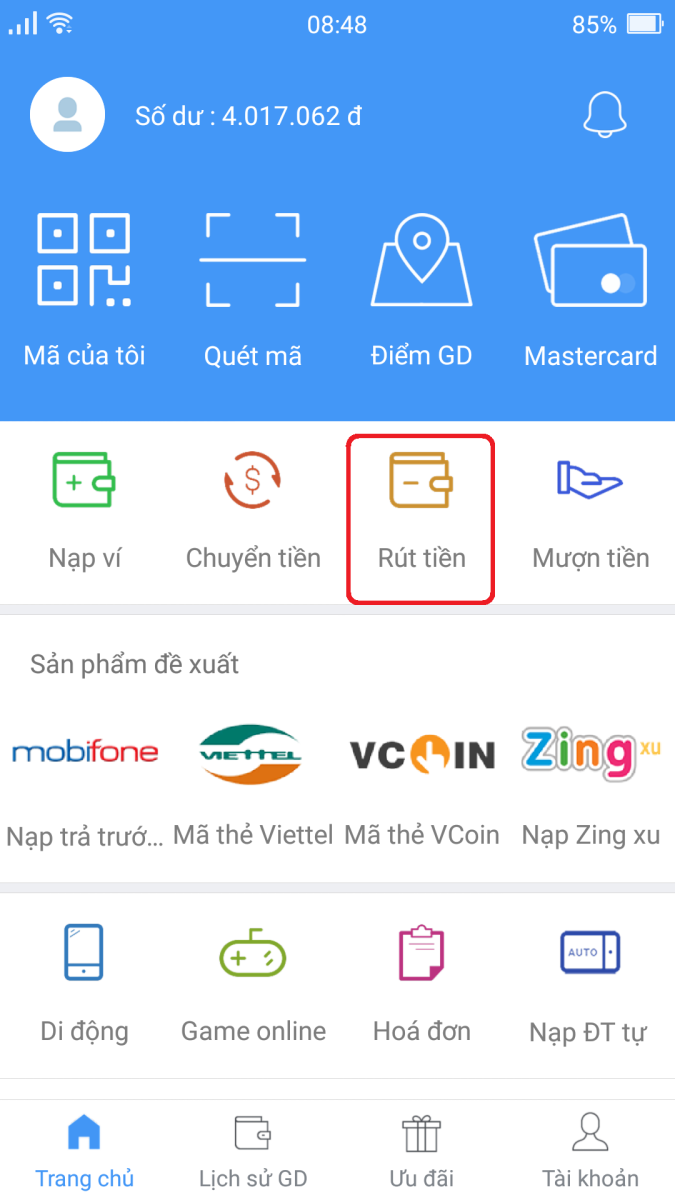Open the notifications bell

pyautogui.click(x=604, y=117)
